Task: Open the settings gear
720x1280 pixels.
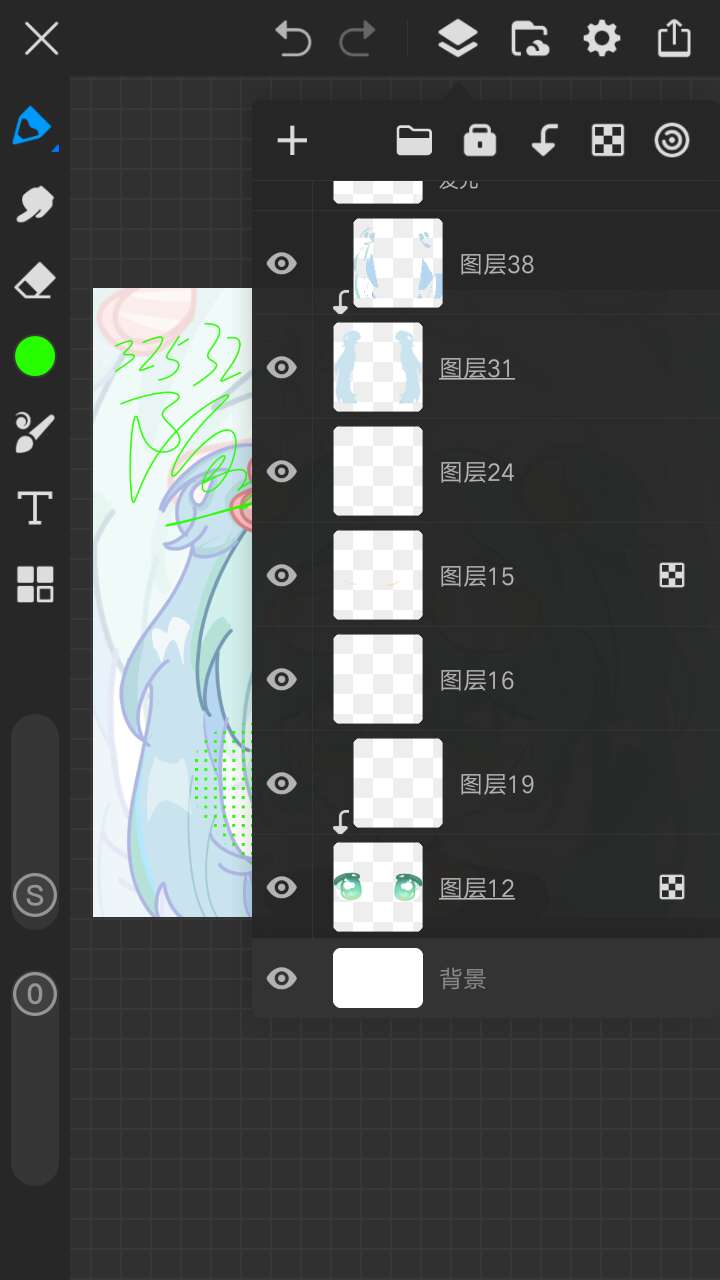Action: pos(601,40)
